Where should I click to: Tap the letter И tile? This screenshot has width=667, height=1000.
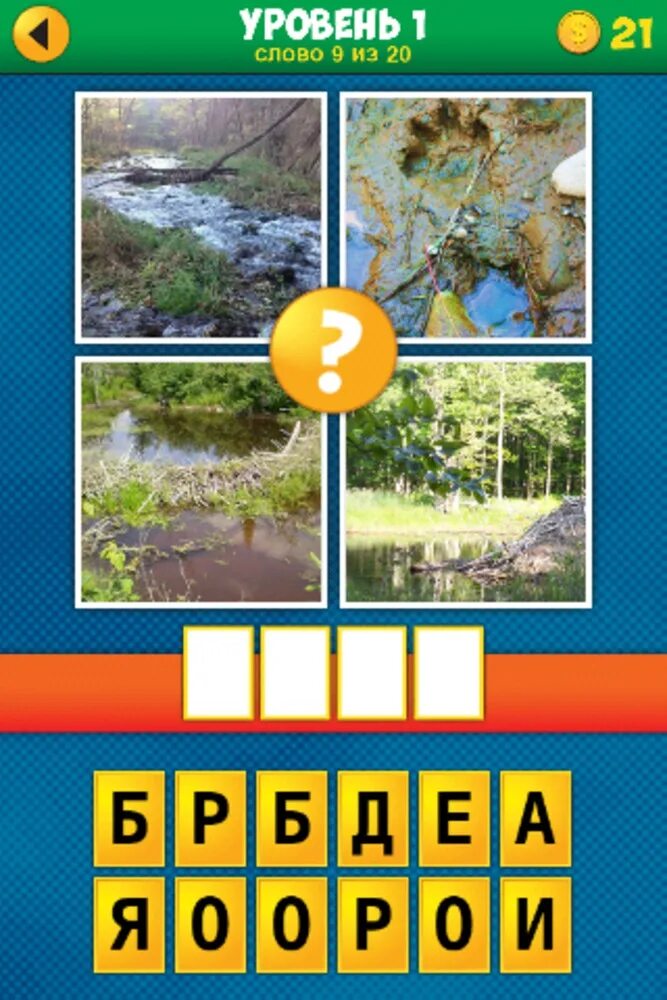(535, 925)
